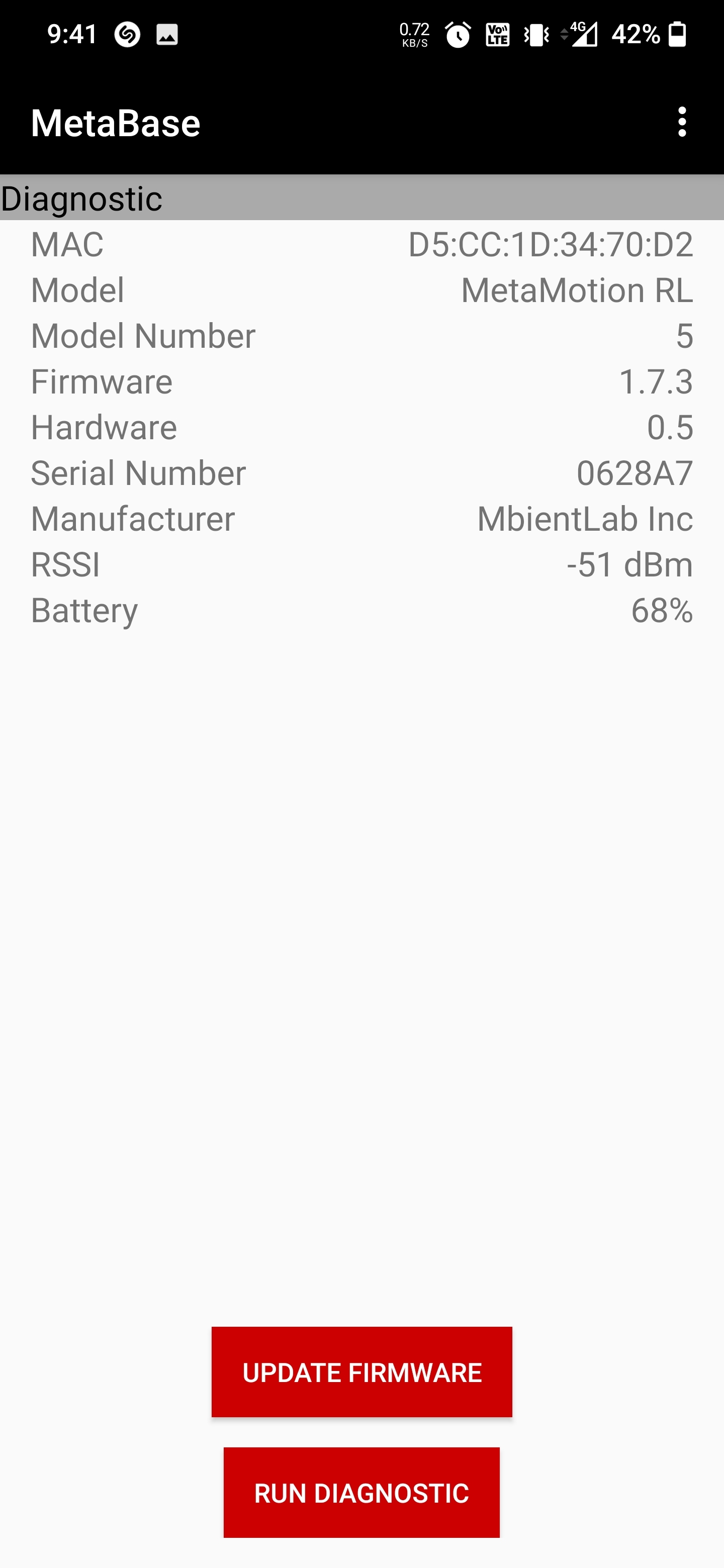The width and height of the screenshot is (724, 1568).
Task: Open the overflow menu in MetaBase
Action: (682, 122)
